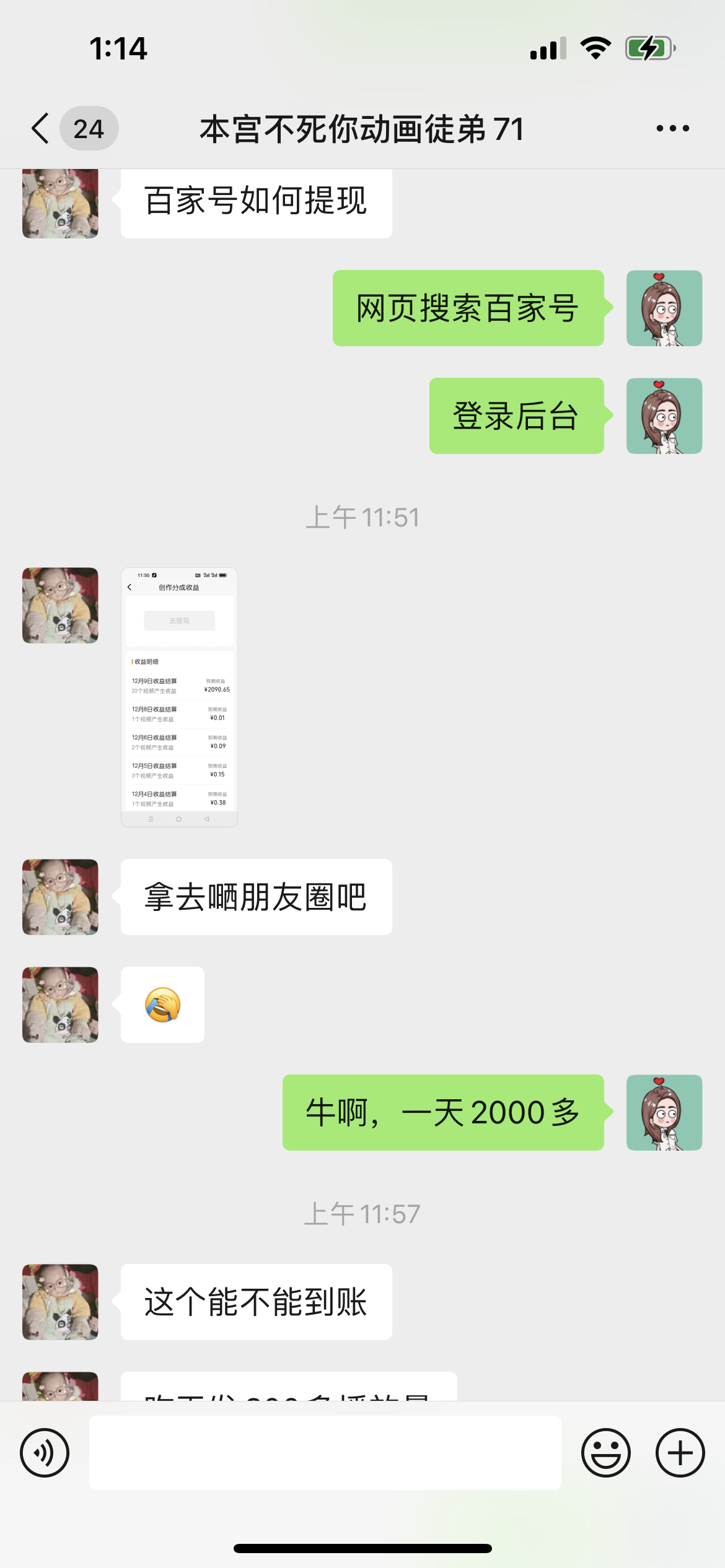The width and height of the screenshot is (725, 1568).
Task: Open the chat info three-dot menu
Action: click(672, 129)
